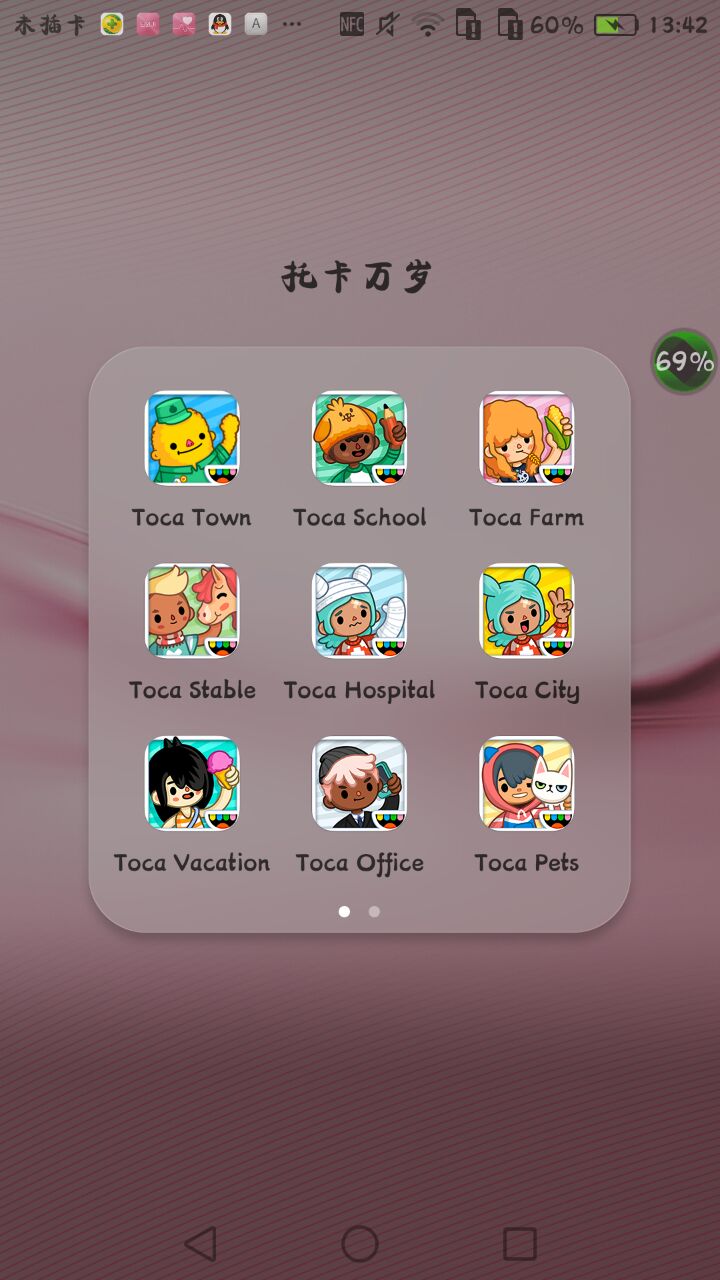Launch Toca School
Screen dimensions: 720x1280
coord(359,438)
